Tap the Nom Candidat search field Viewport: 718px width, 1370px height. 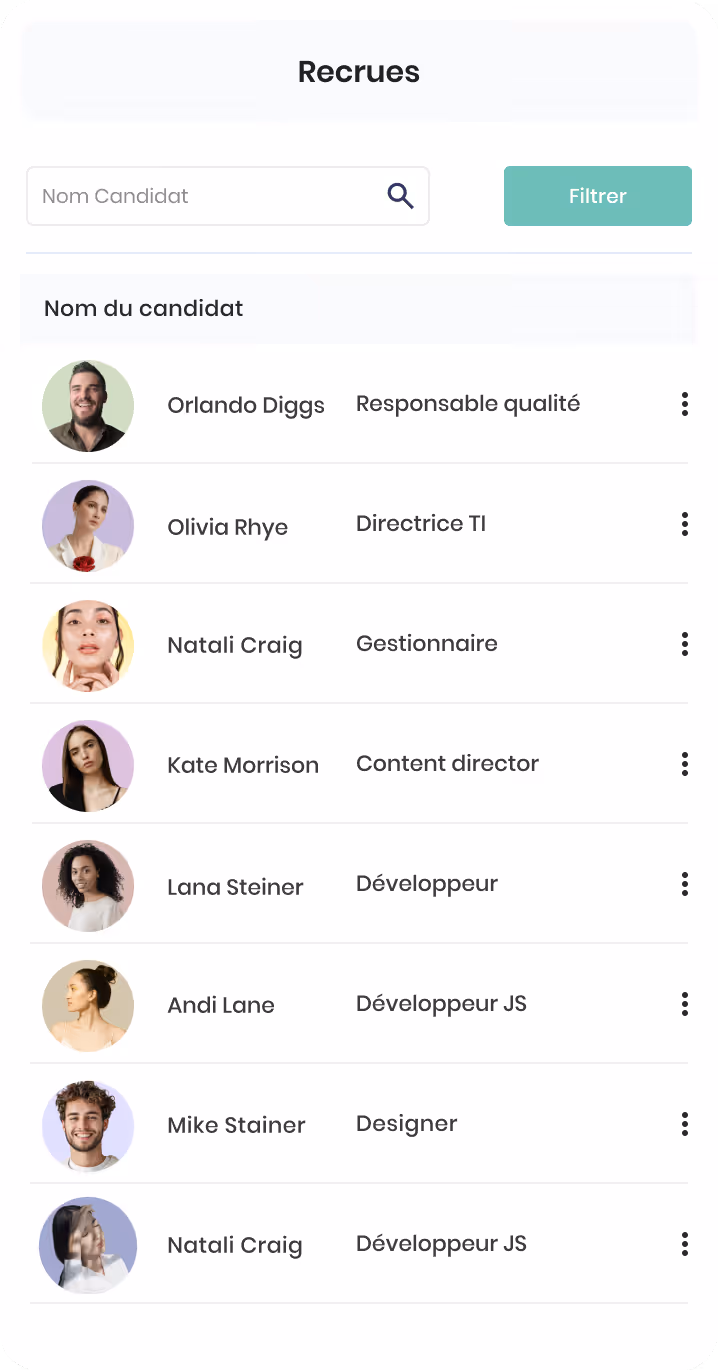[228, 196]
